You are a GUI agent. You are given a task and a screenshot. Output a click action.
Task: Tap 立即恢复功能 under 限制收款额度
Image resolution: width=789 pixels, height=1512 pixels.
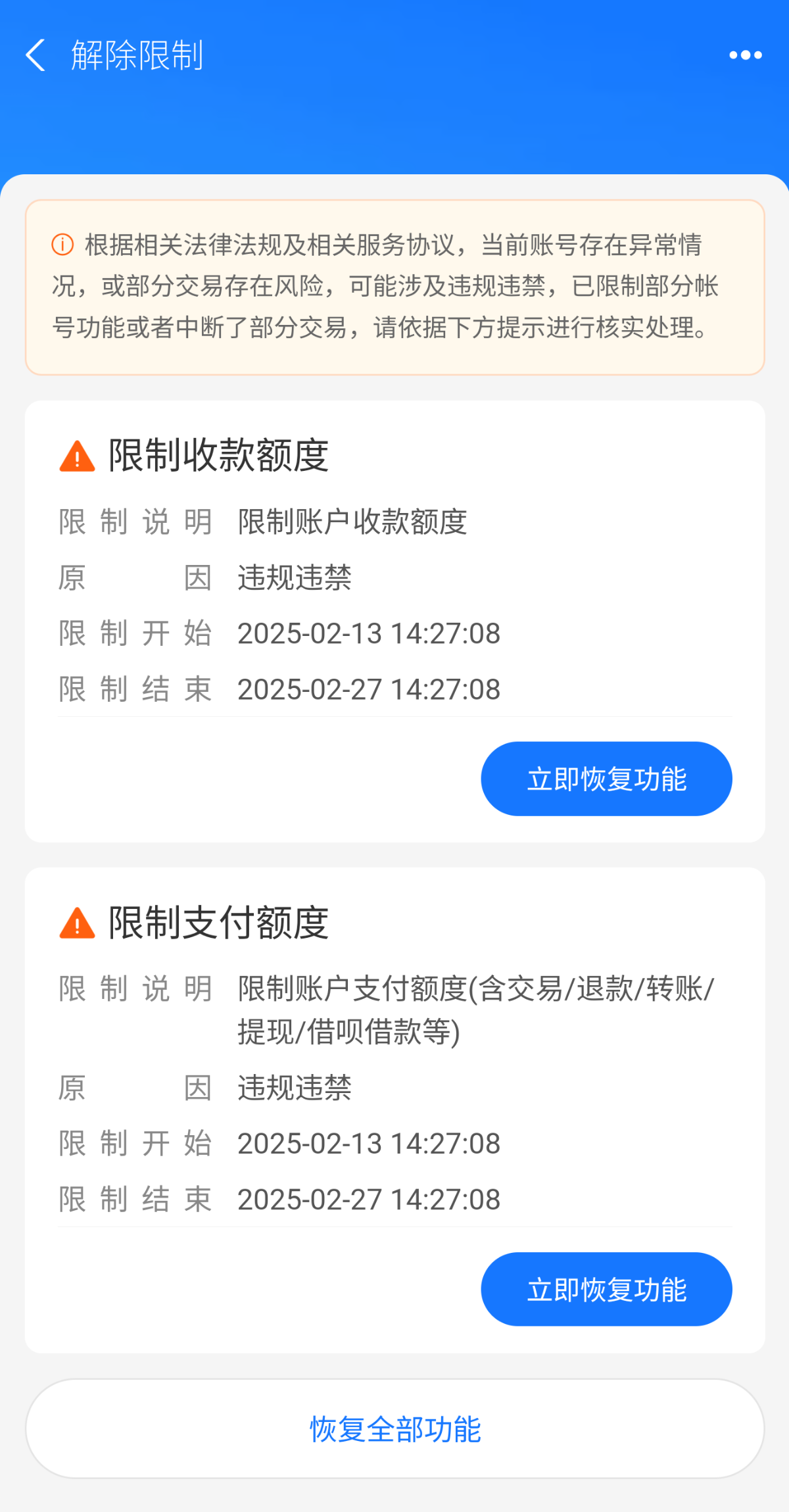[606, 779]
